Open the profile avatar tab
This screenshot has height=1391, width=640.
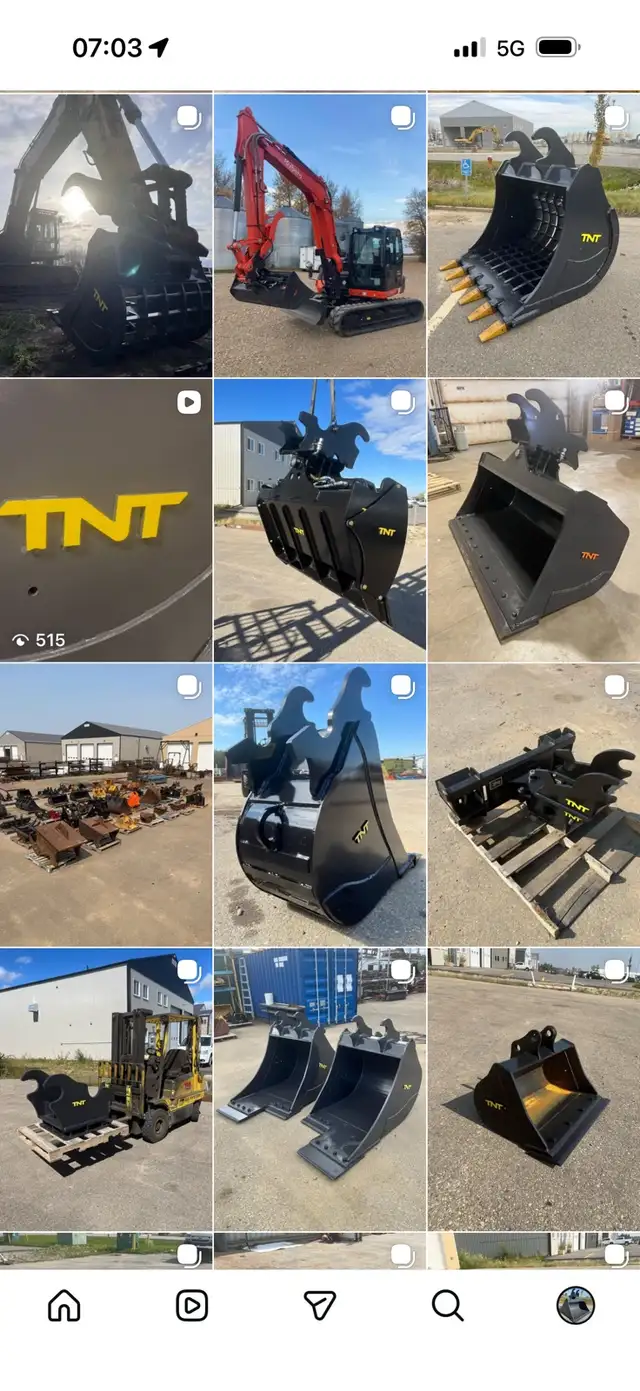575,1305
